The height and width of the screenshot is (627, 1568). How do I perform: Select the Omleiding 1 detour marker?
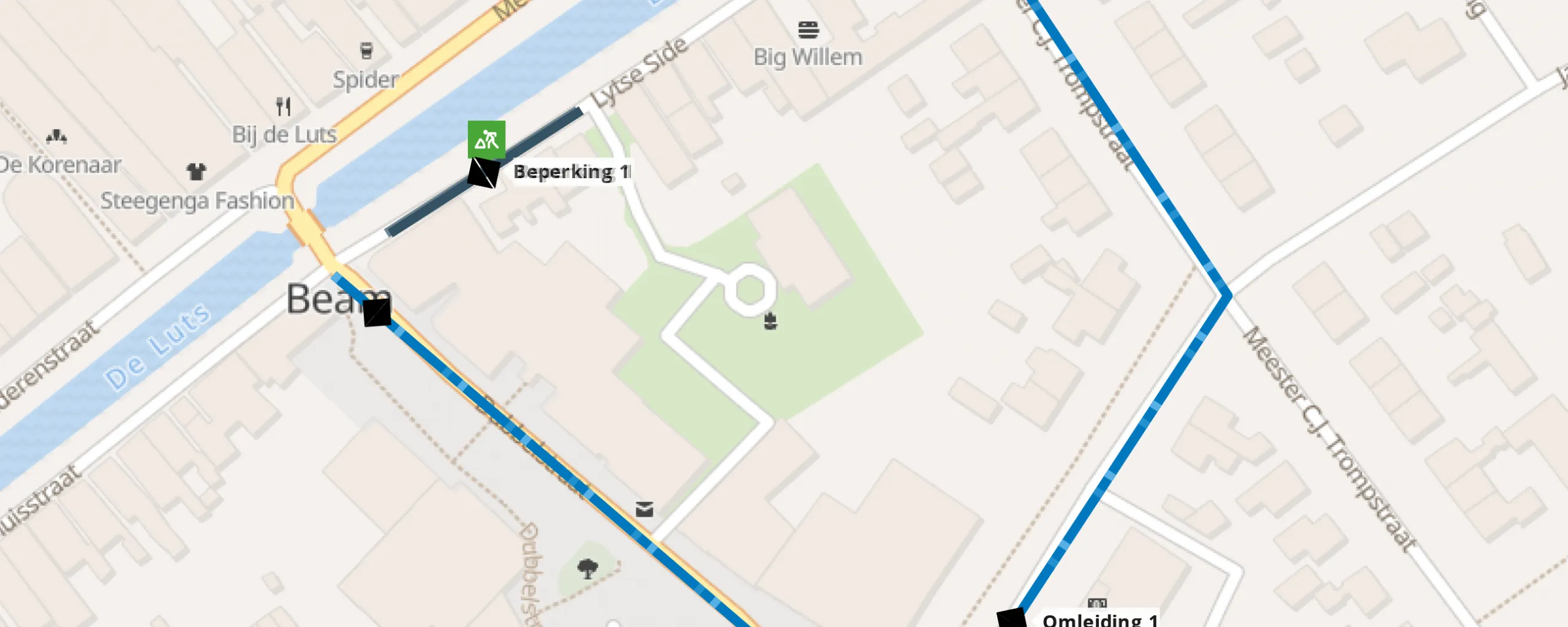tap(1012, 618)
